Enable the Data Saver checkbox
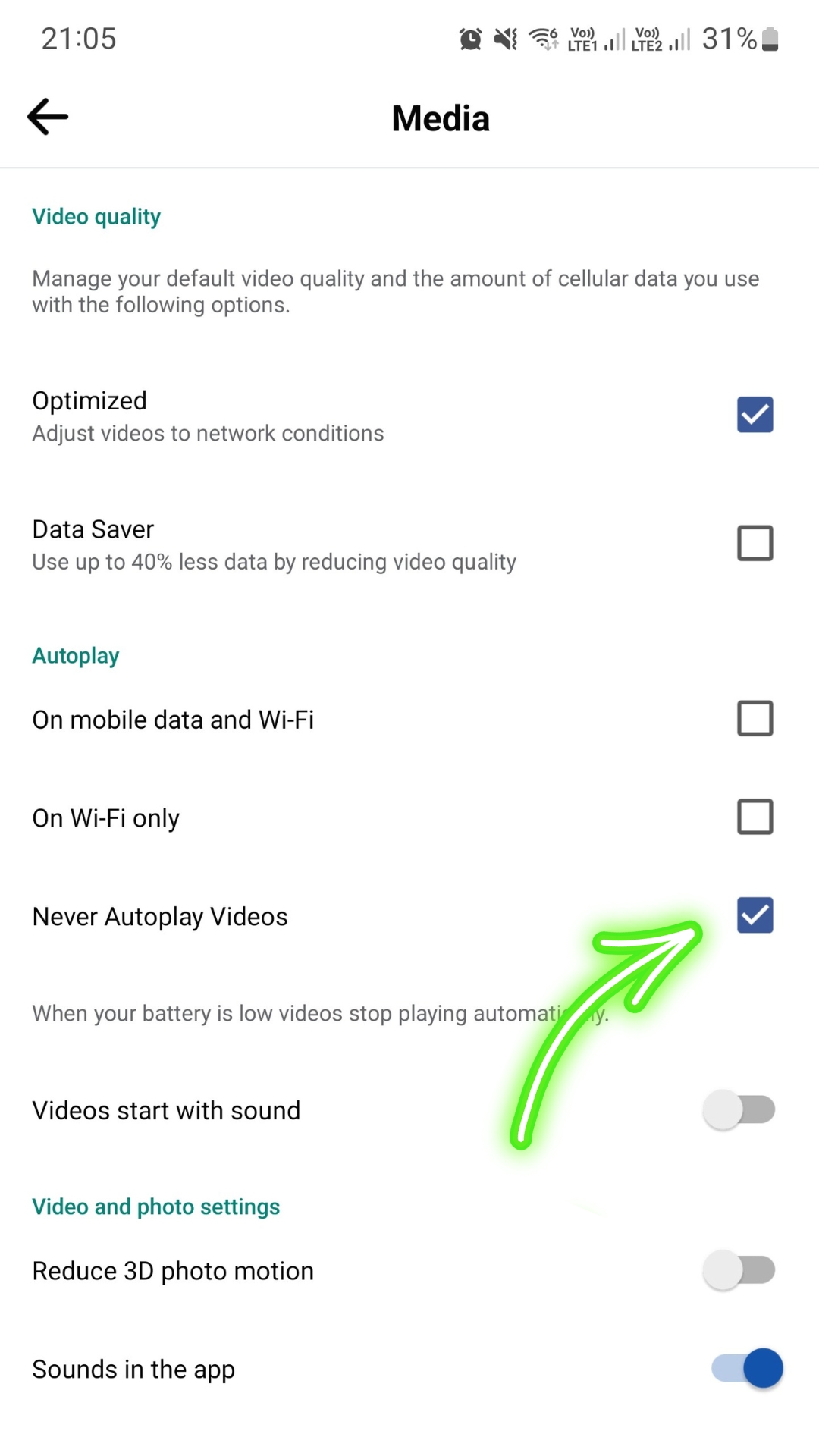The height and width of the screenshot is (1456, 819). pyautogui.click(x=755, y=543)
